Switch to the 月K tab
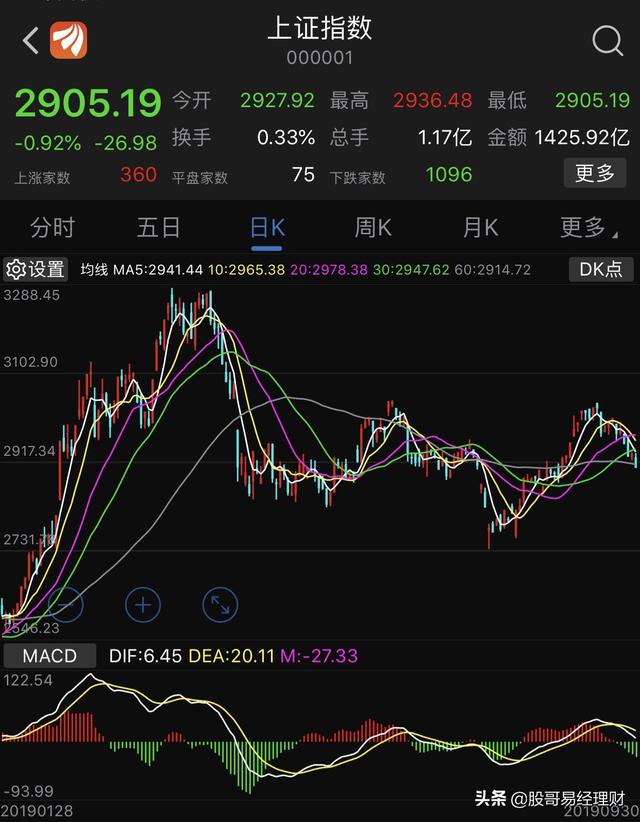The width and height of the screenshot is (640, 822). (x=480, y=228)
